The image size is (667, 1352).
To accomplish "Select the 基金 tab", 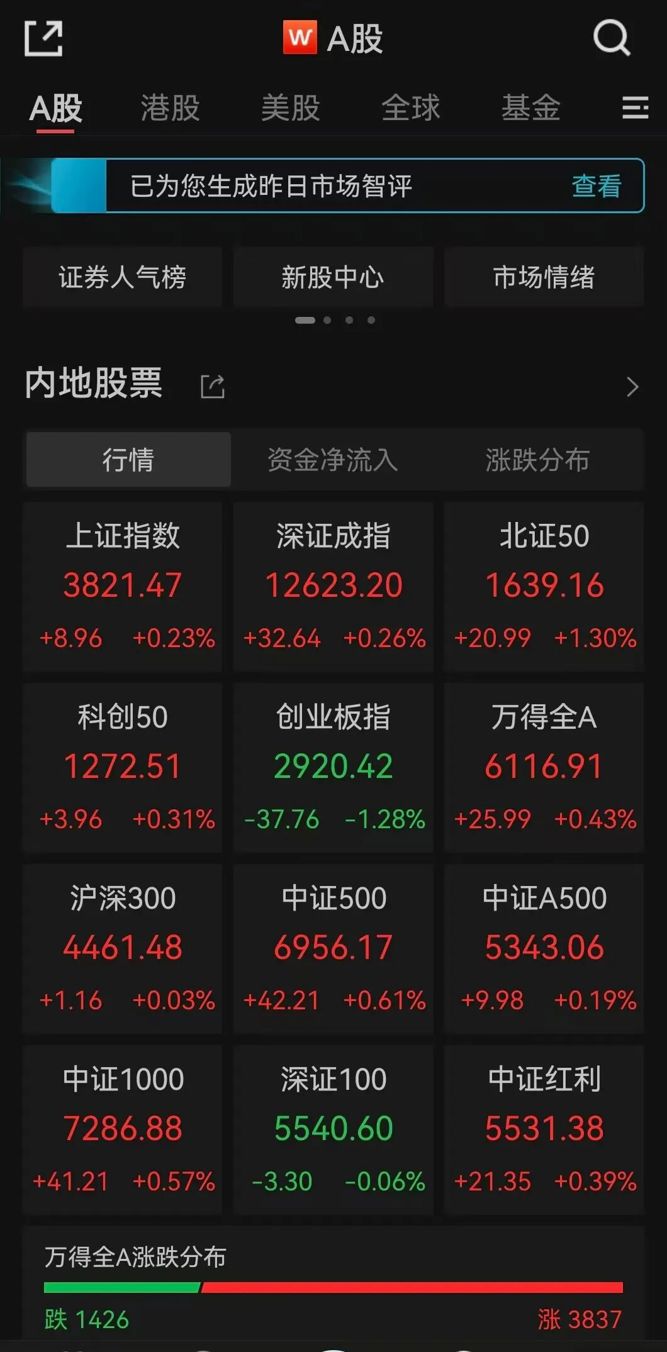I will (x=530, y=108).
